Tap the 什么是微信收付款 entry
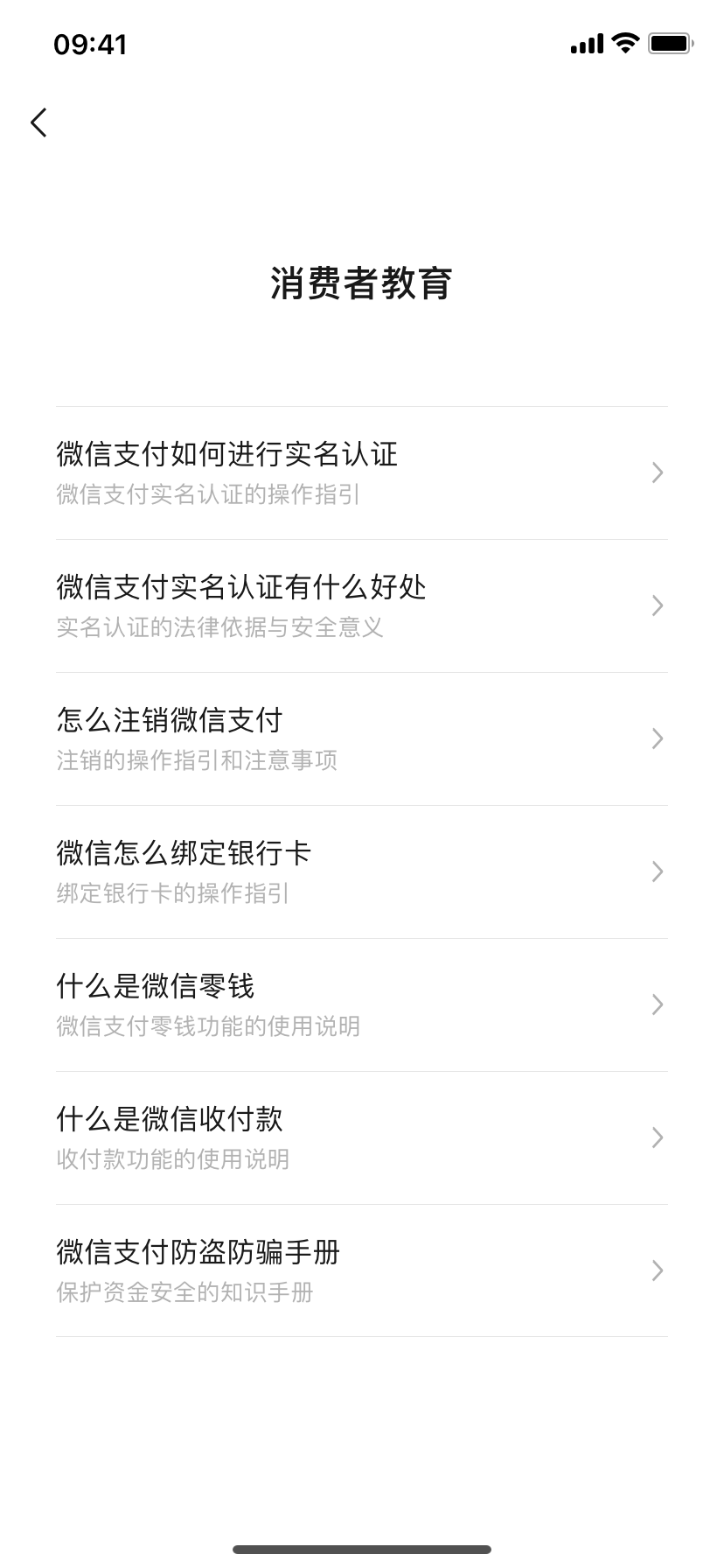 click(x=361, y=1137)
